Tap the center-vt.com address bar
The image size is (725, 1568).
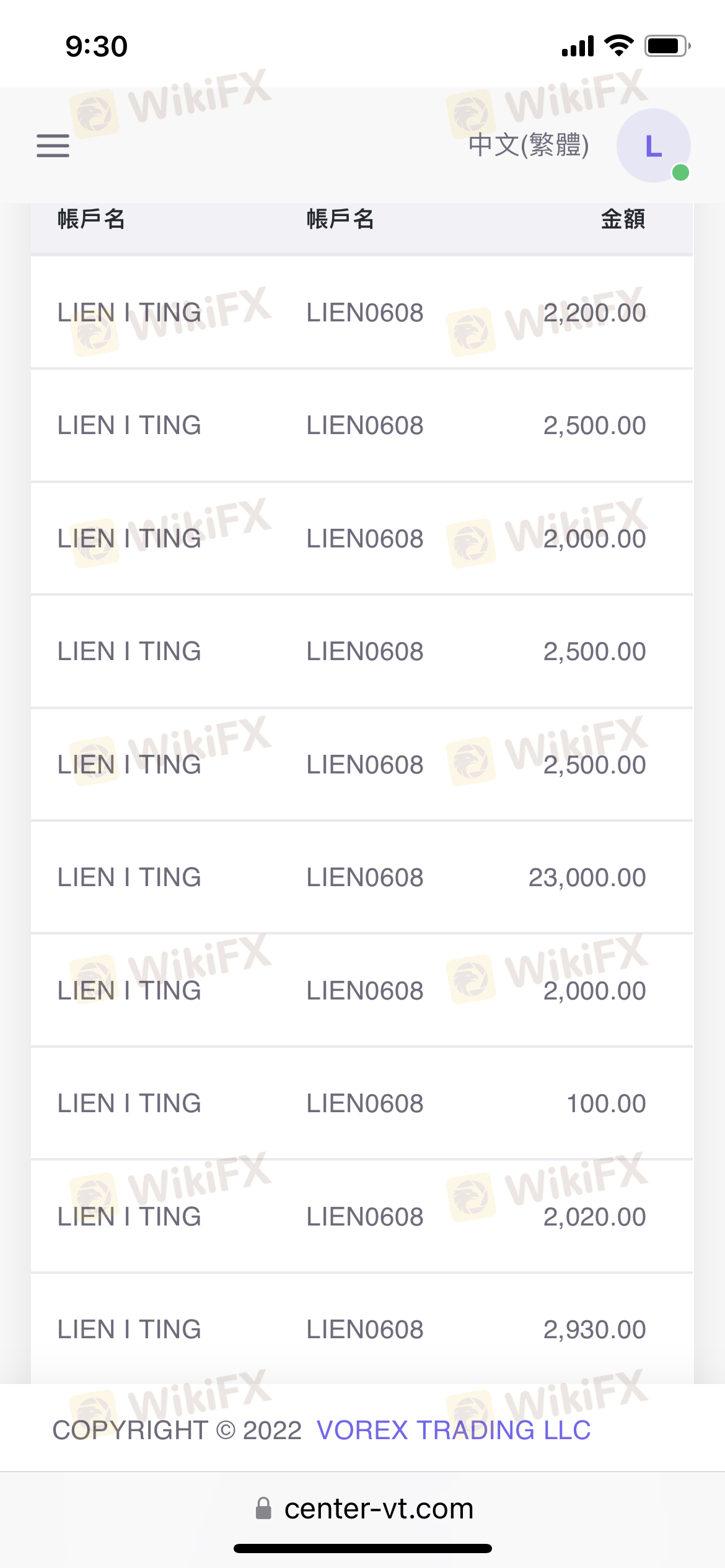point(364,1509)
